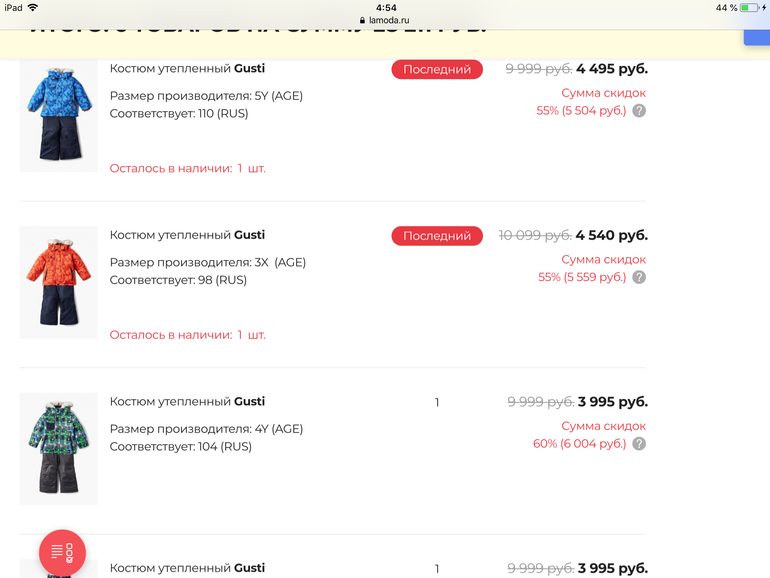Open the red floating menu button
The width and height of the screenshot is (770, 578).
(62, 552)
